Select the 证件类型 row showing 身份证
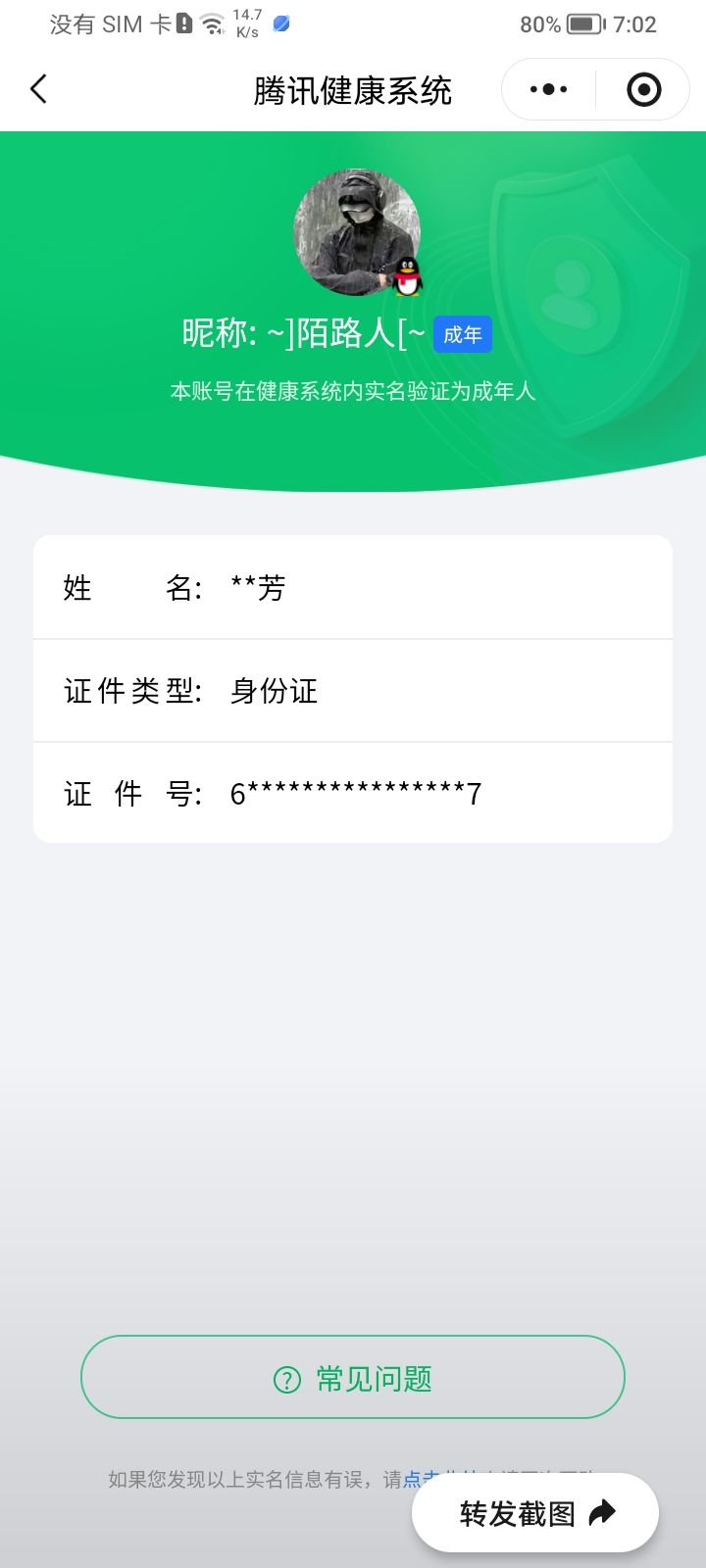706x1568 pixels. [352, 691]
